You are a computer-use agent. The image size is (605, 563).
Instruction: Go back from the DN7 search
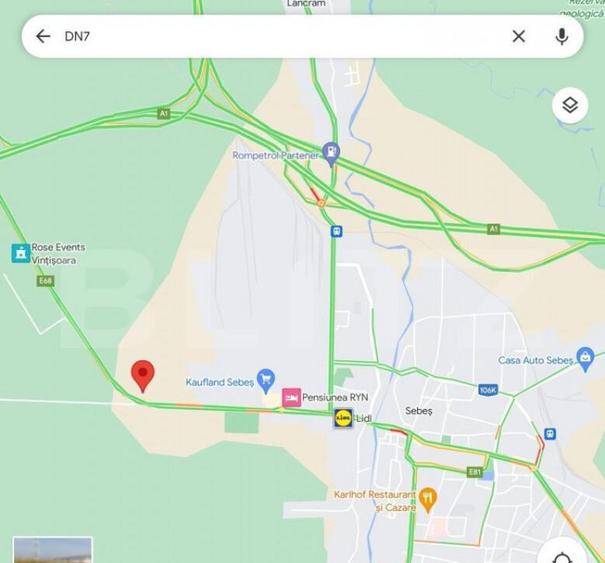[x=43, y=36]
